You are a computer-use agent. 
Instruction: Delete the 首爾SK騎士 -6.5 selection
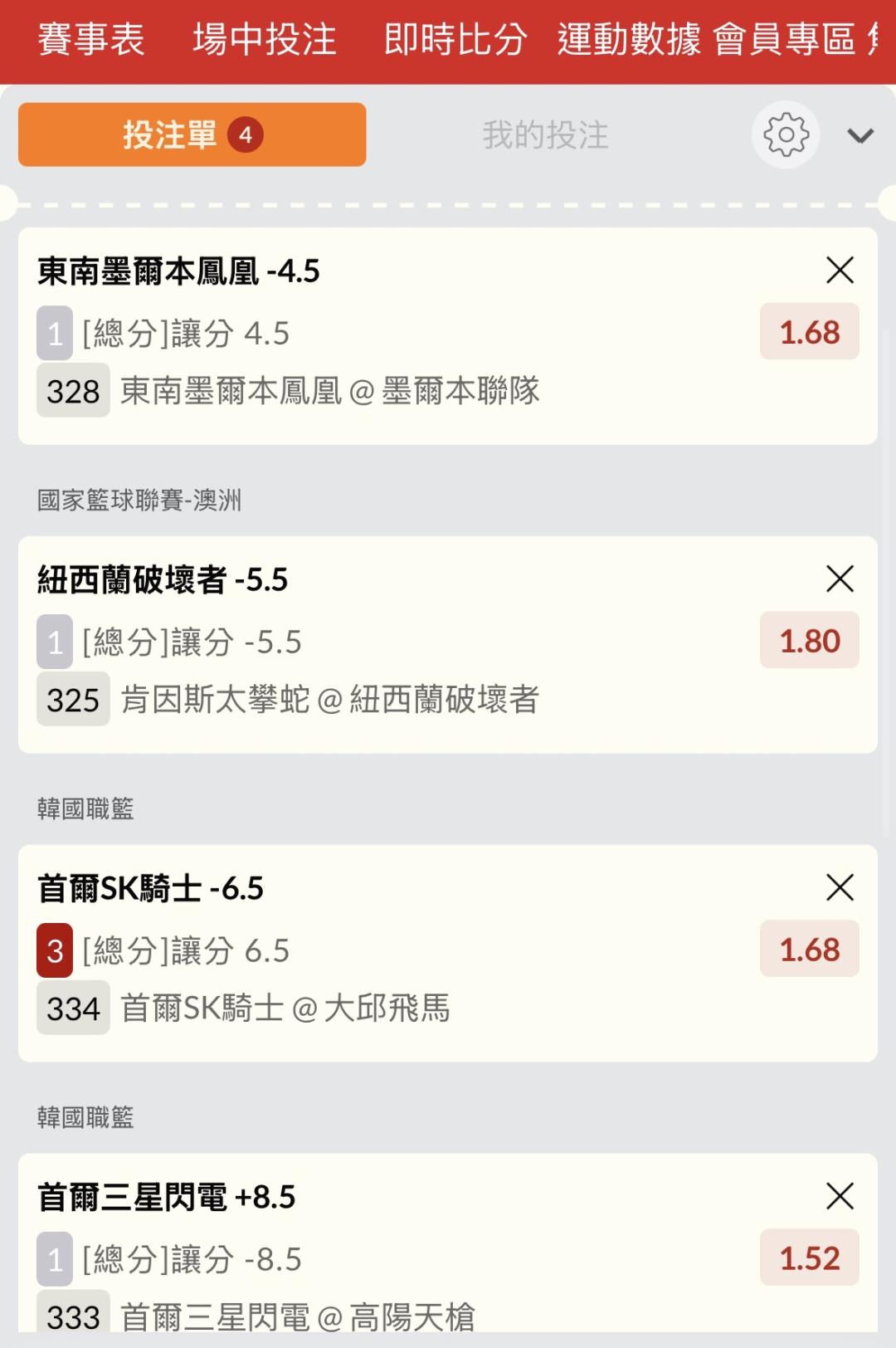pyautogui.click(x=840, y=887)
